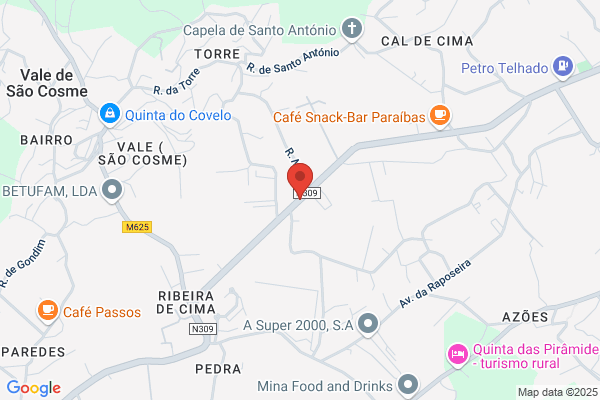600x400 pixels.
Task: Open the BETUFAM, LDA marker
Action: tap(112, 190)
